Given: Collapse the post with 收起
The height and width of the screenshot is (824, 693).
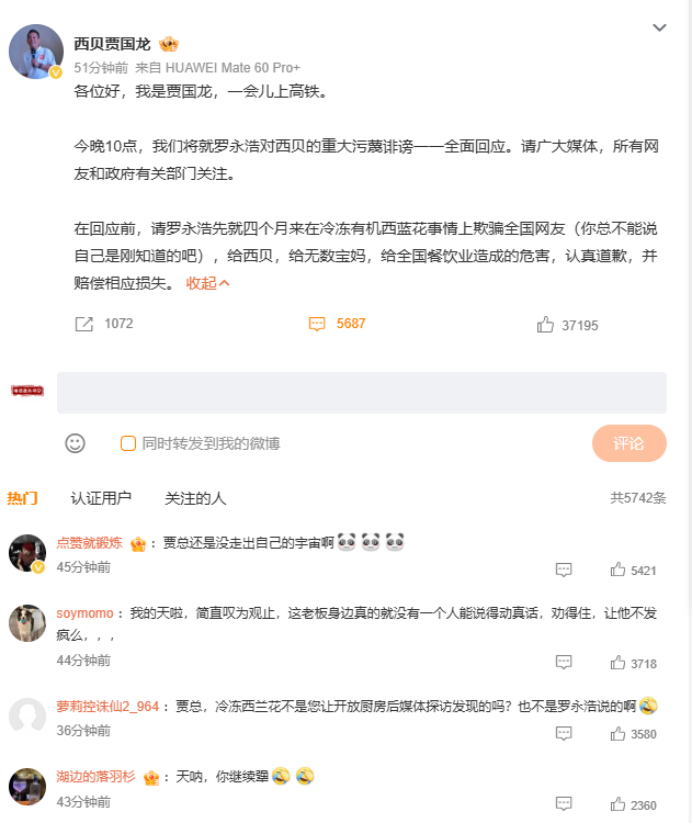Looking at the screenshot, I should 208,283.
